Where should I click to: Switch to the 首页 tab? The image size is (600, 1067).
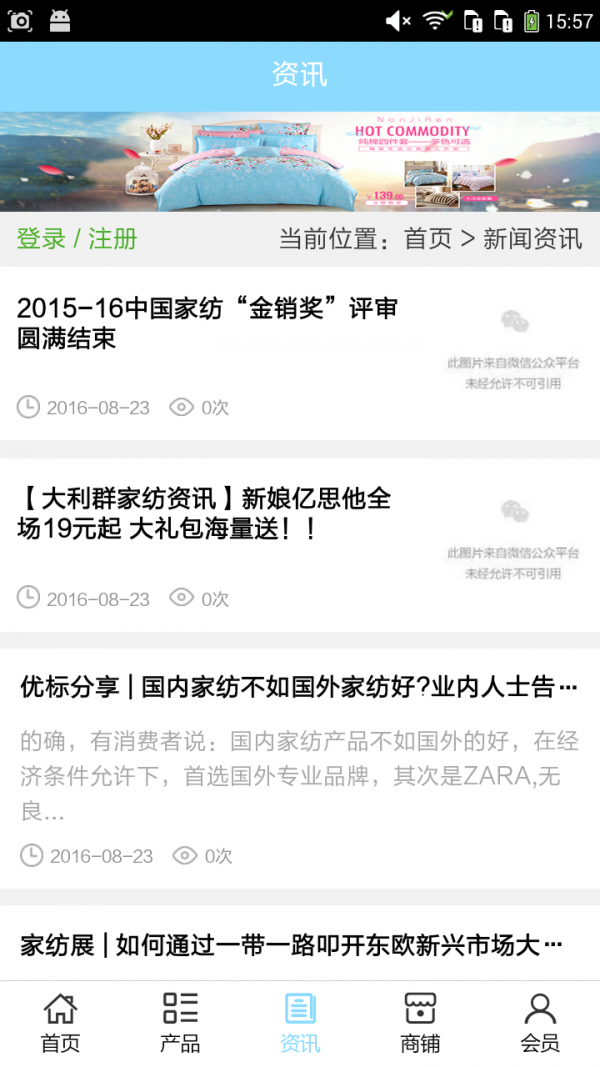click(x=60, y=1023)
